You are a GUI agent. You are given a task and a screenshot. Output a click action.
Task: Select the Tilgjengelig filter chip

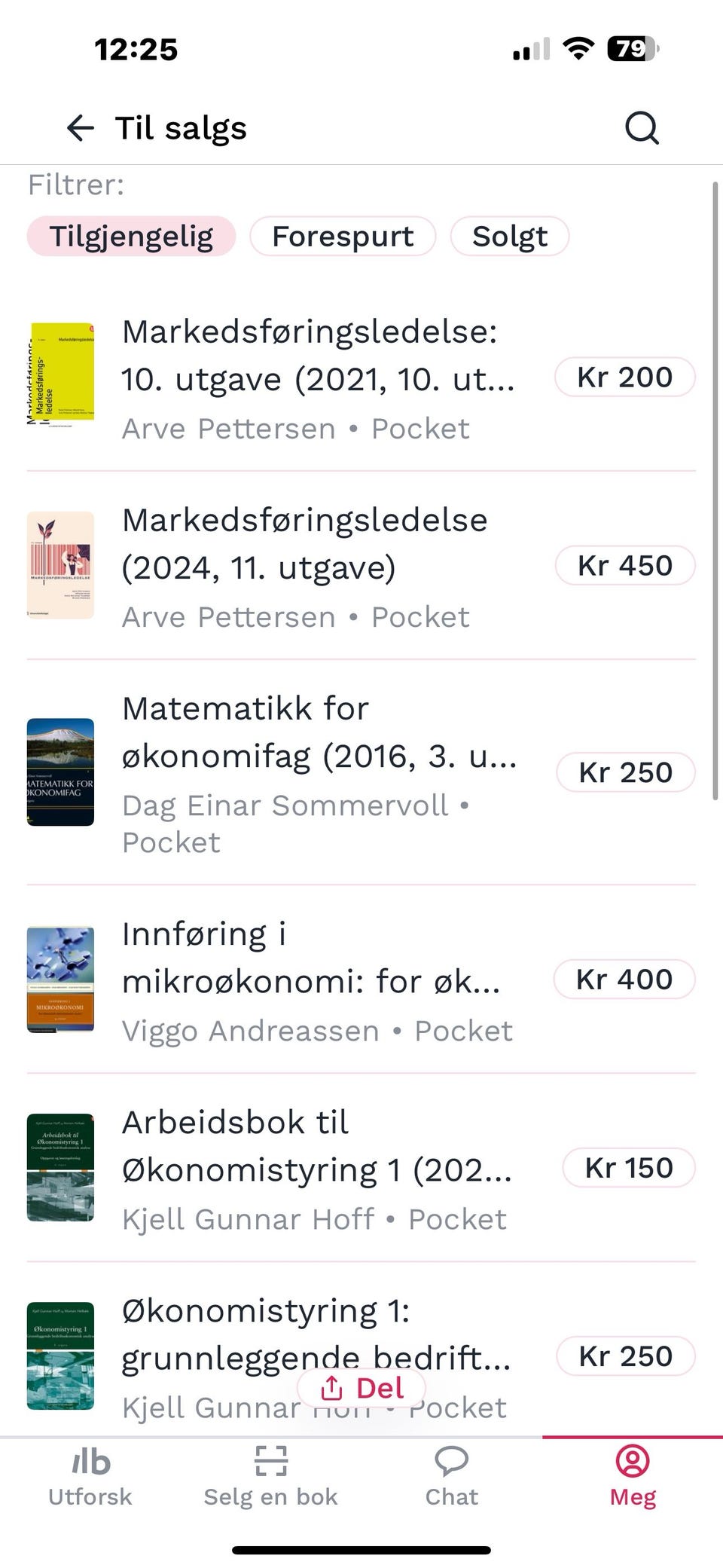[131, 237]
